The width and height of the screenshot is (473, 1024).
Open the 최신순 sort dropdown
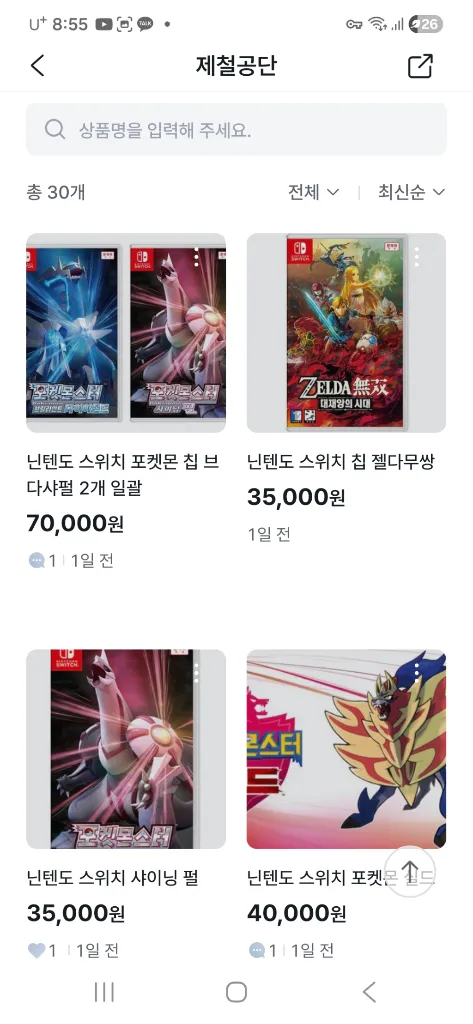[x=412, y=192]
